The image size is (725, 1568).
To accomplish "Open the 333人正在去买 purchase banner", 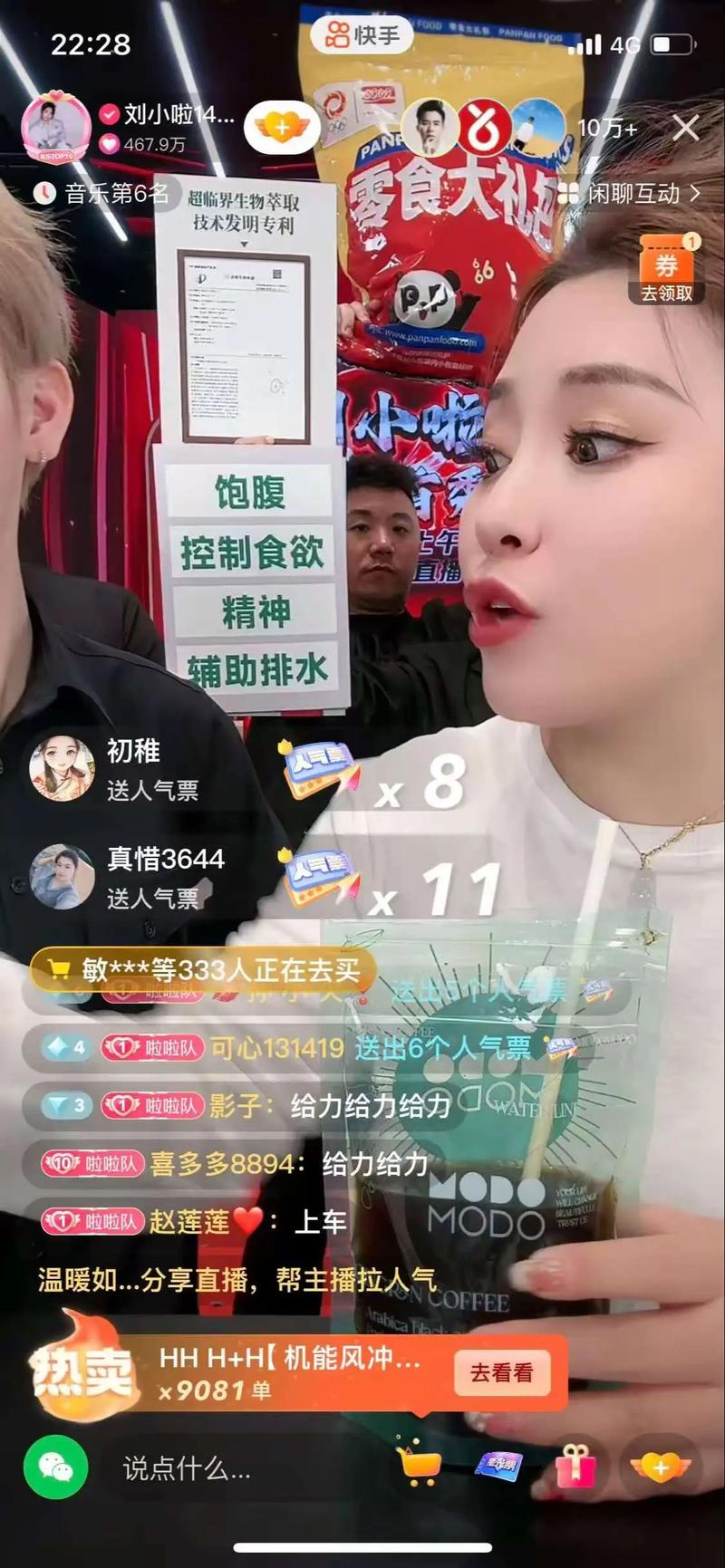I will [x=203, y=970].
